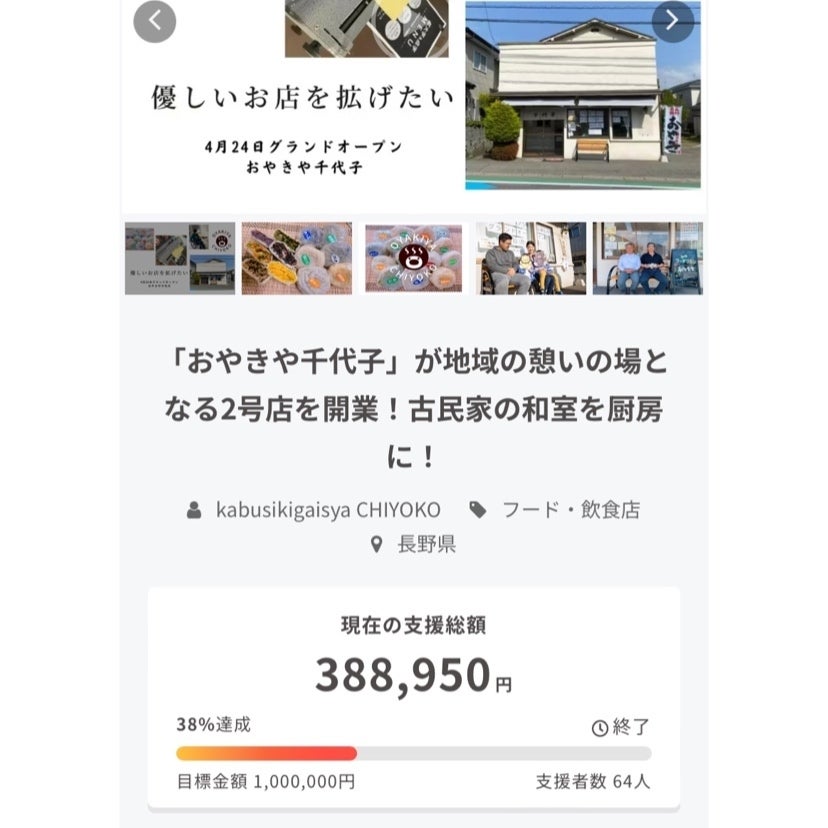Show the thumbnail with the round CHIYOKO logo
The height and width of the screenshot is (828, 828).
click(413, 258)
